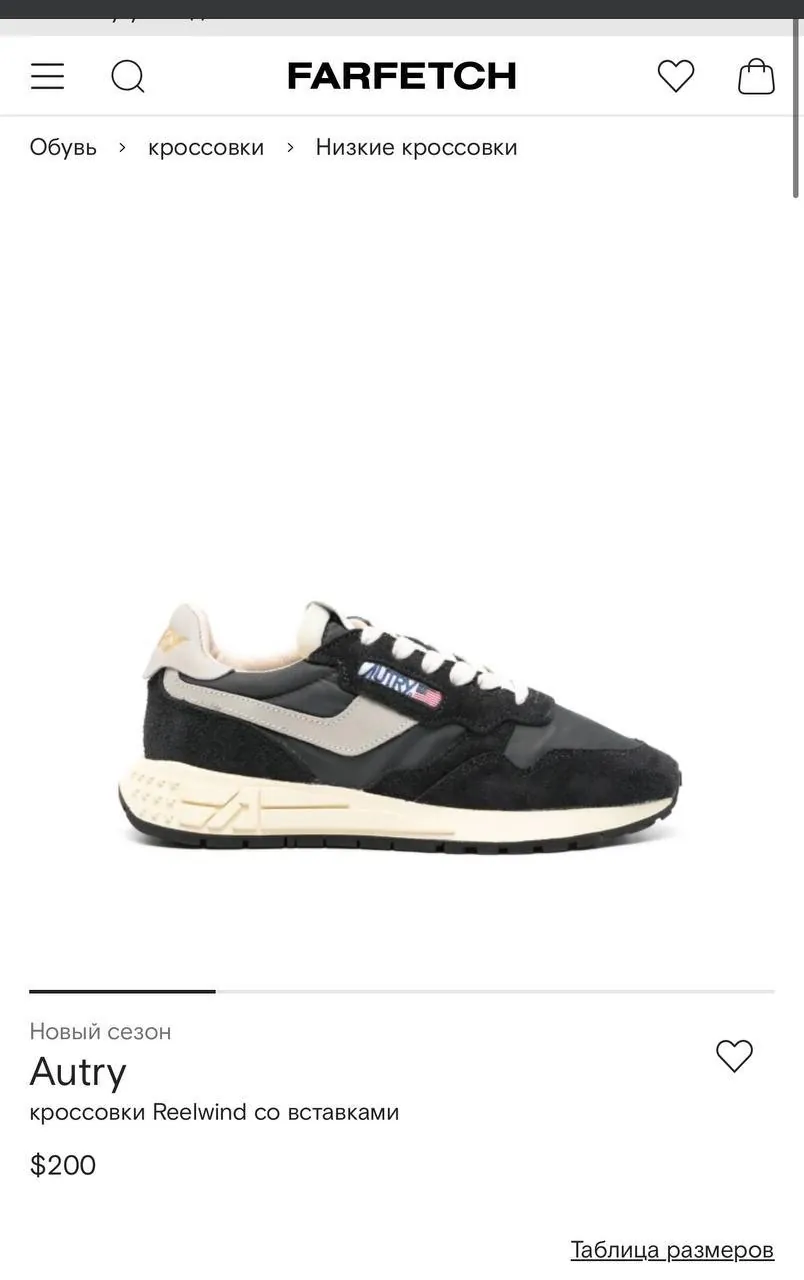
Task: Open the shopping bag
Action: pyautogui.click(x=756, y=76)
